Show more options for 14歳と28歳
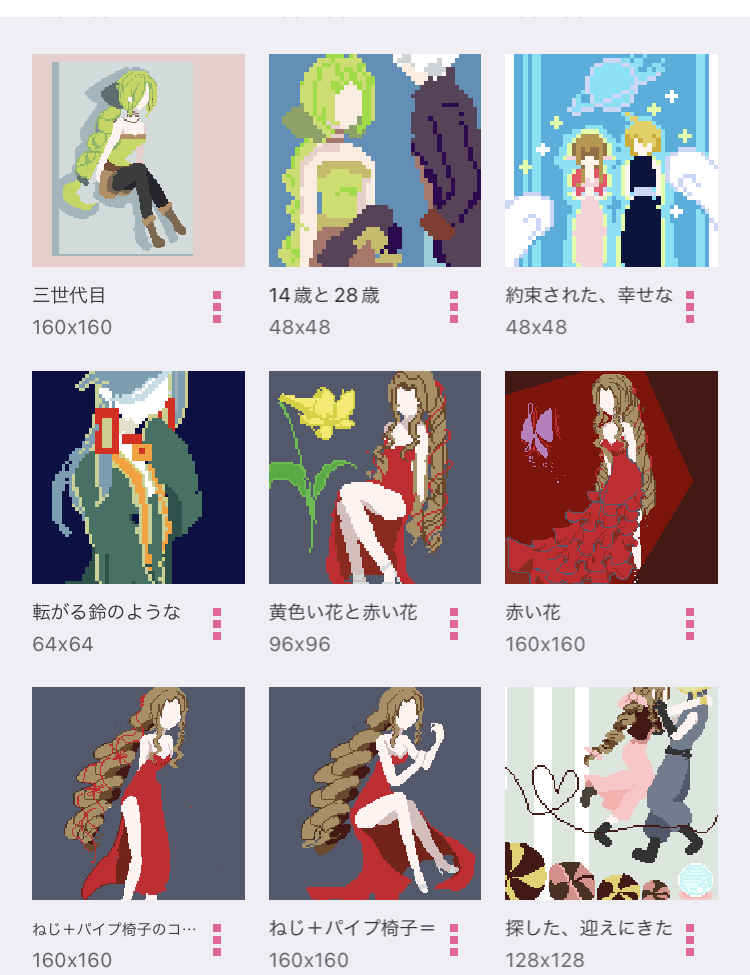Image resolution: width=750 pixels, height=975 pixels. [454, 307]
